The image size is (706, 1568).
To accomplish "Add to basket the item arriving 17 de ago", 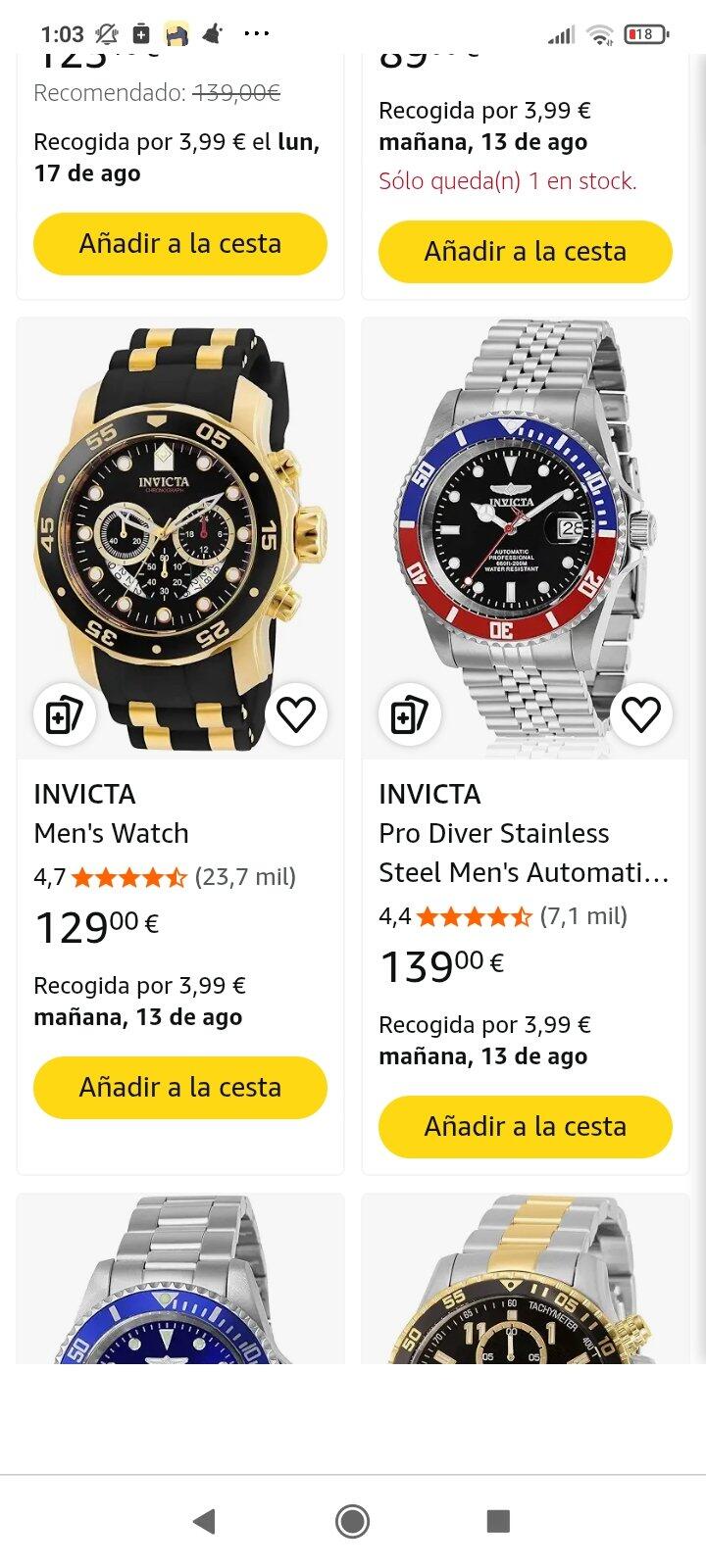I will [180, 243].
